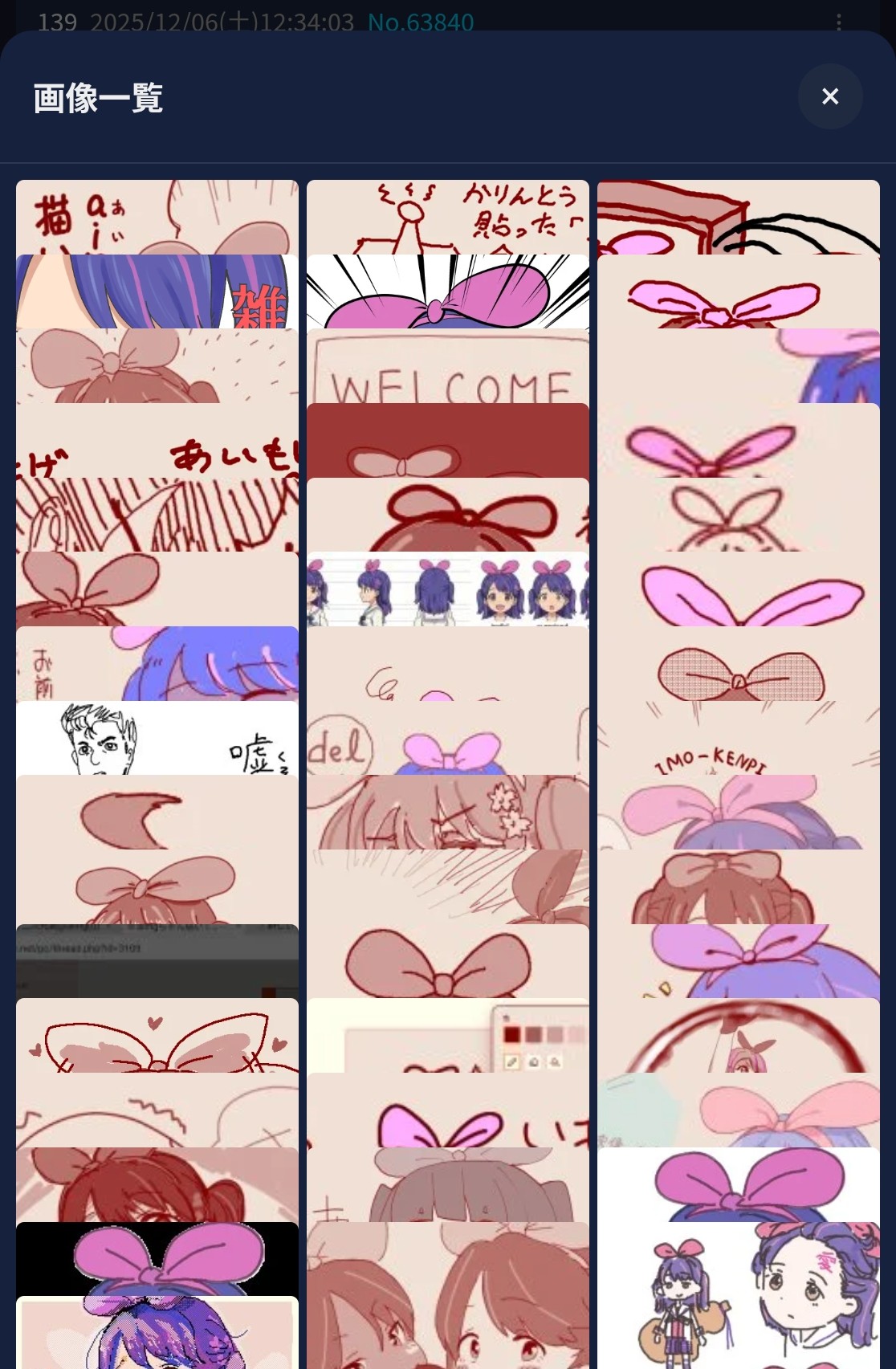Open the two chibi characters thumbnail
Screen dimensions: 896x1369
(x=738, y=1294)
